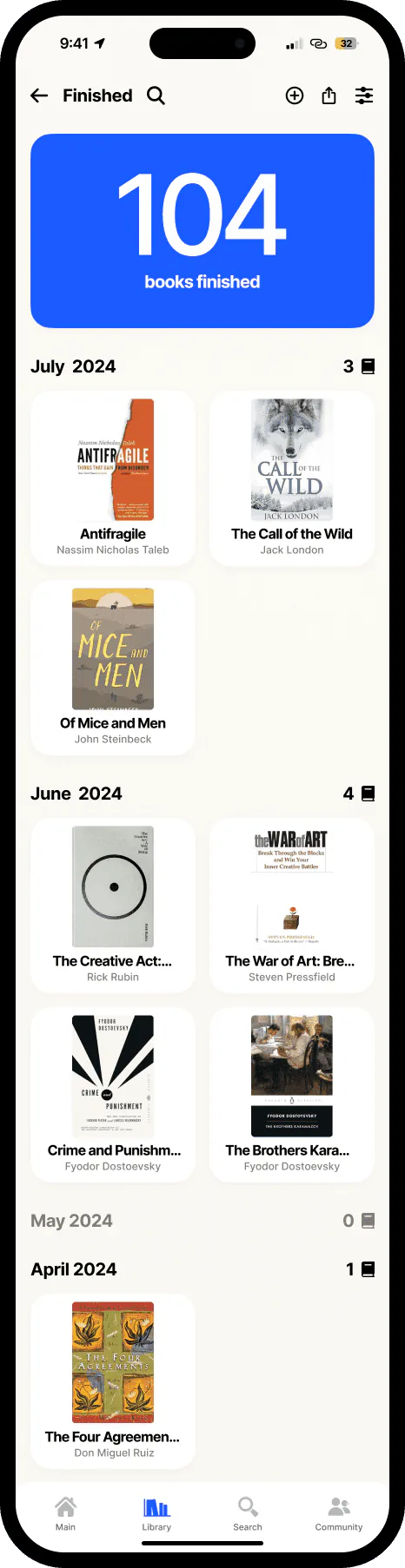Switch to the Main tab
405x1568 pixels.
(65, 1513)
